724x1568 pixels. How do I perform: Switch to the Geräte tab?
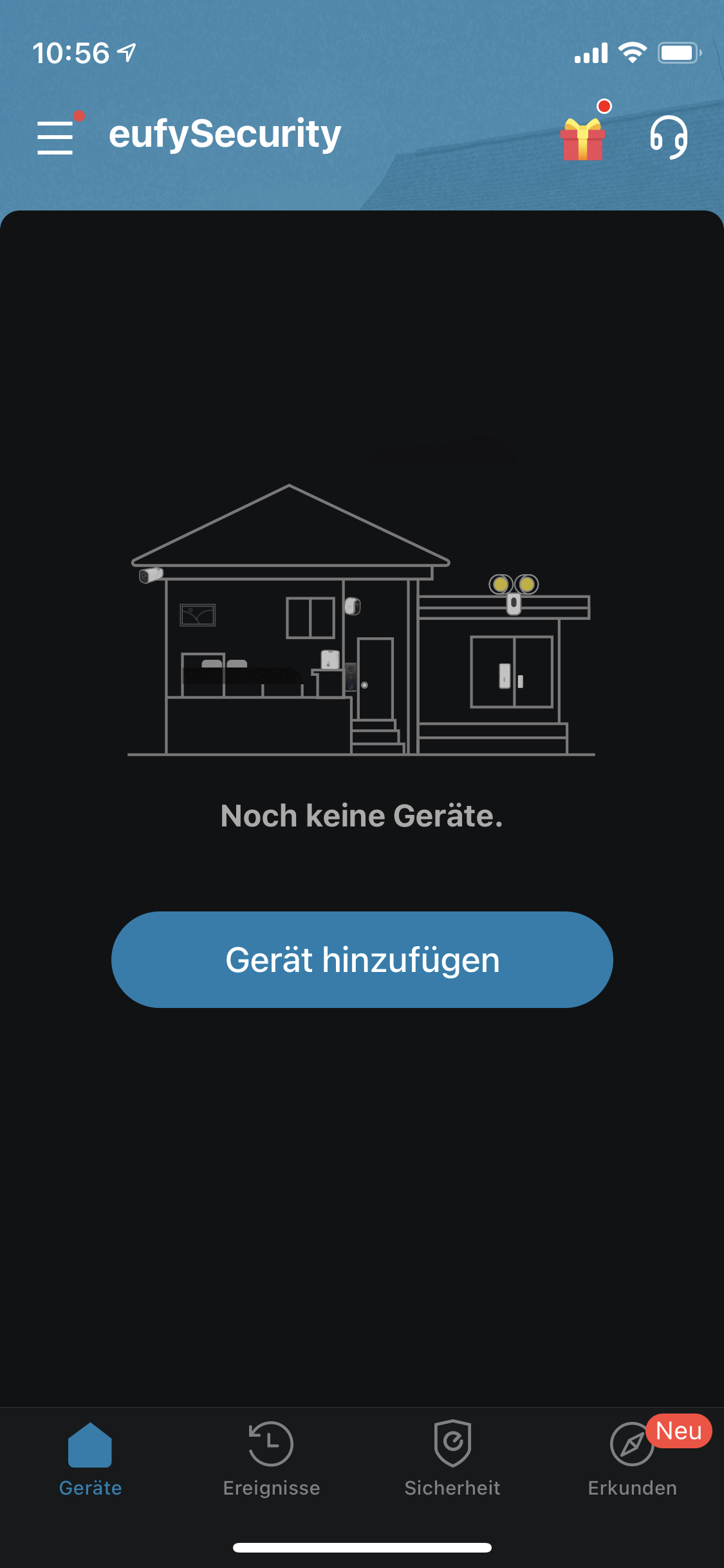click(x=90, y=1459)
